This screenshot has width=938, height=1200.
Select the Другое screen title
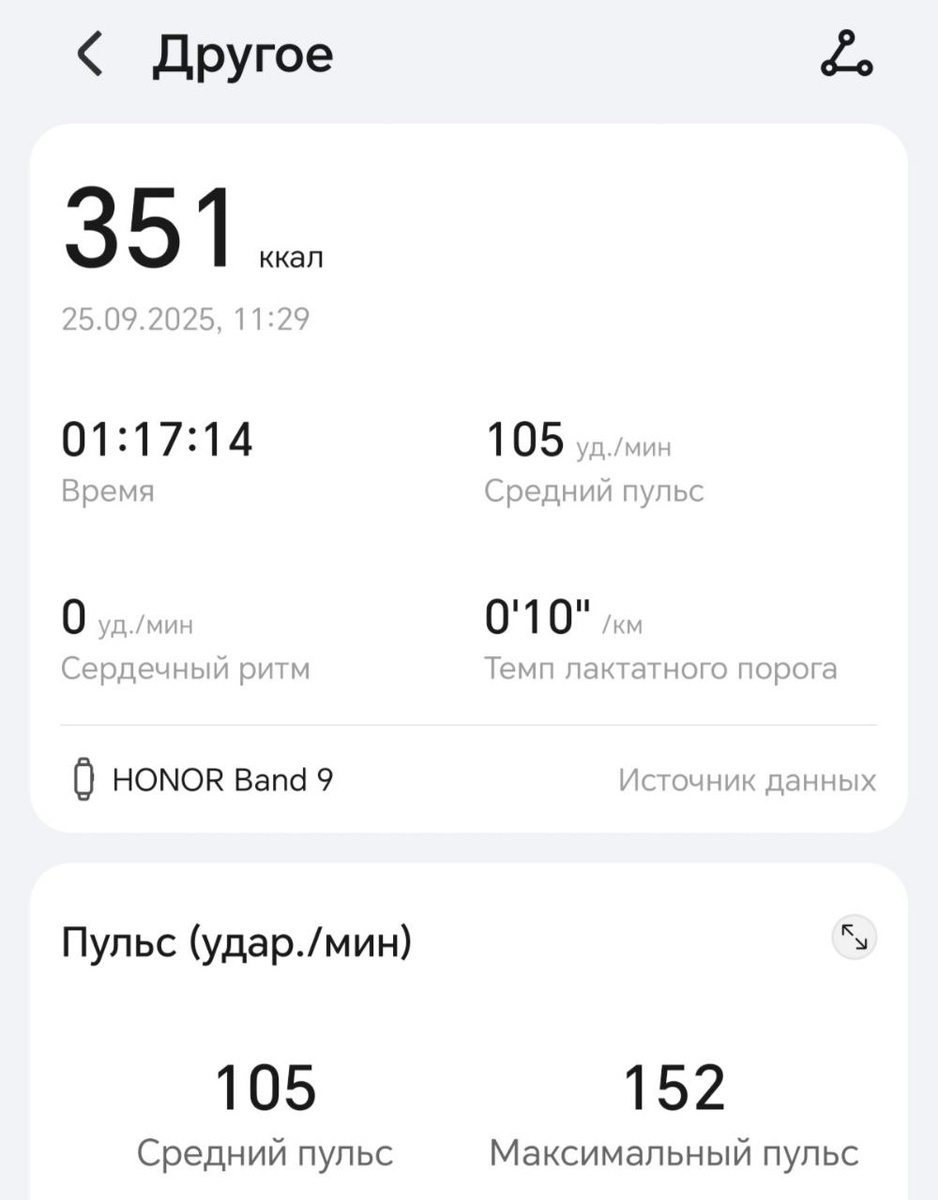point(243,55)
